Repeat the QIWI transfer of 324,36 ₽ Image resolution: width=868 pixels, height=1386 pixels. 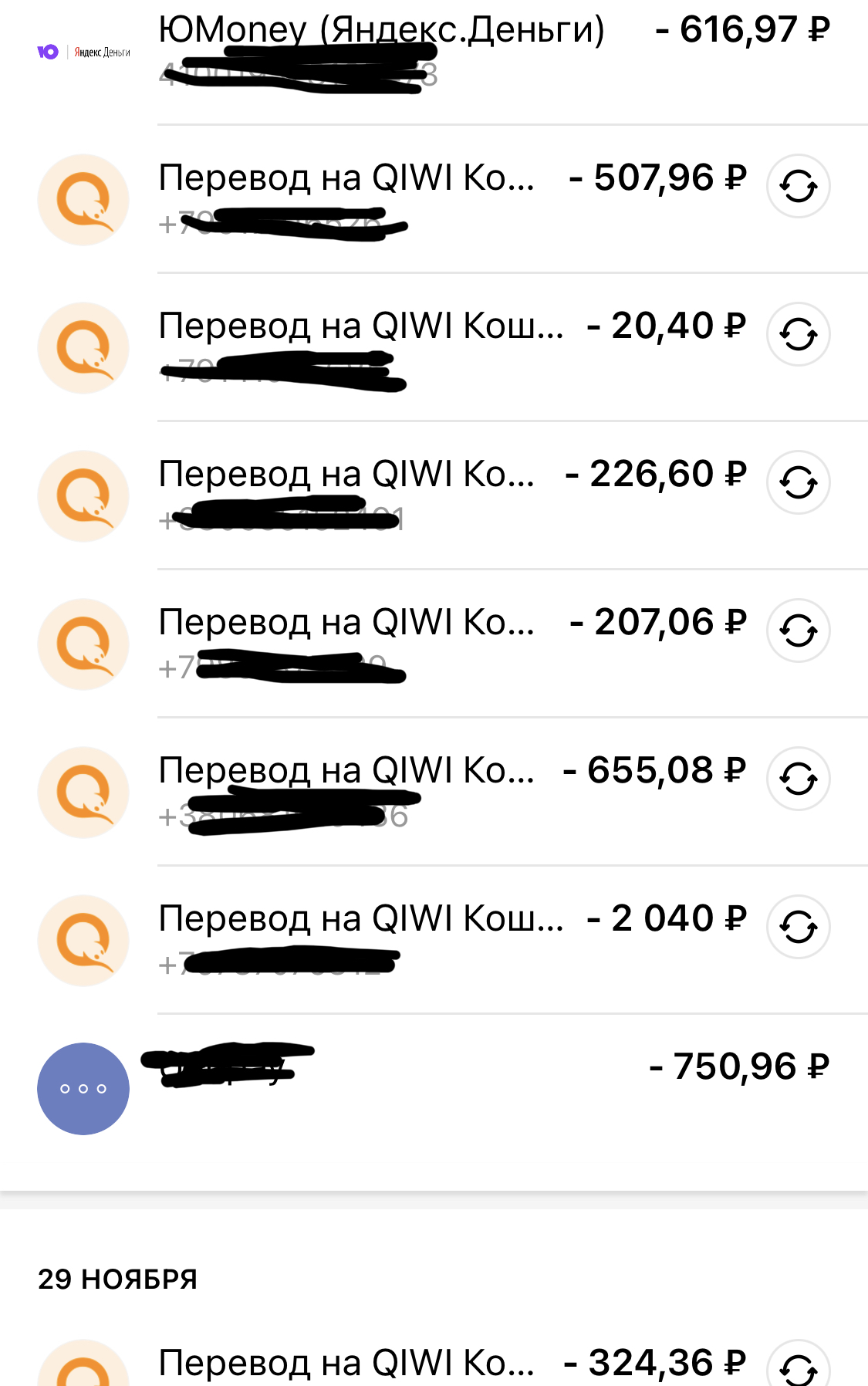tap(798, 1367)
